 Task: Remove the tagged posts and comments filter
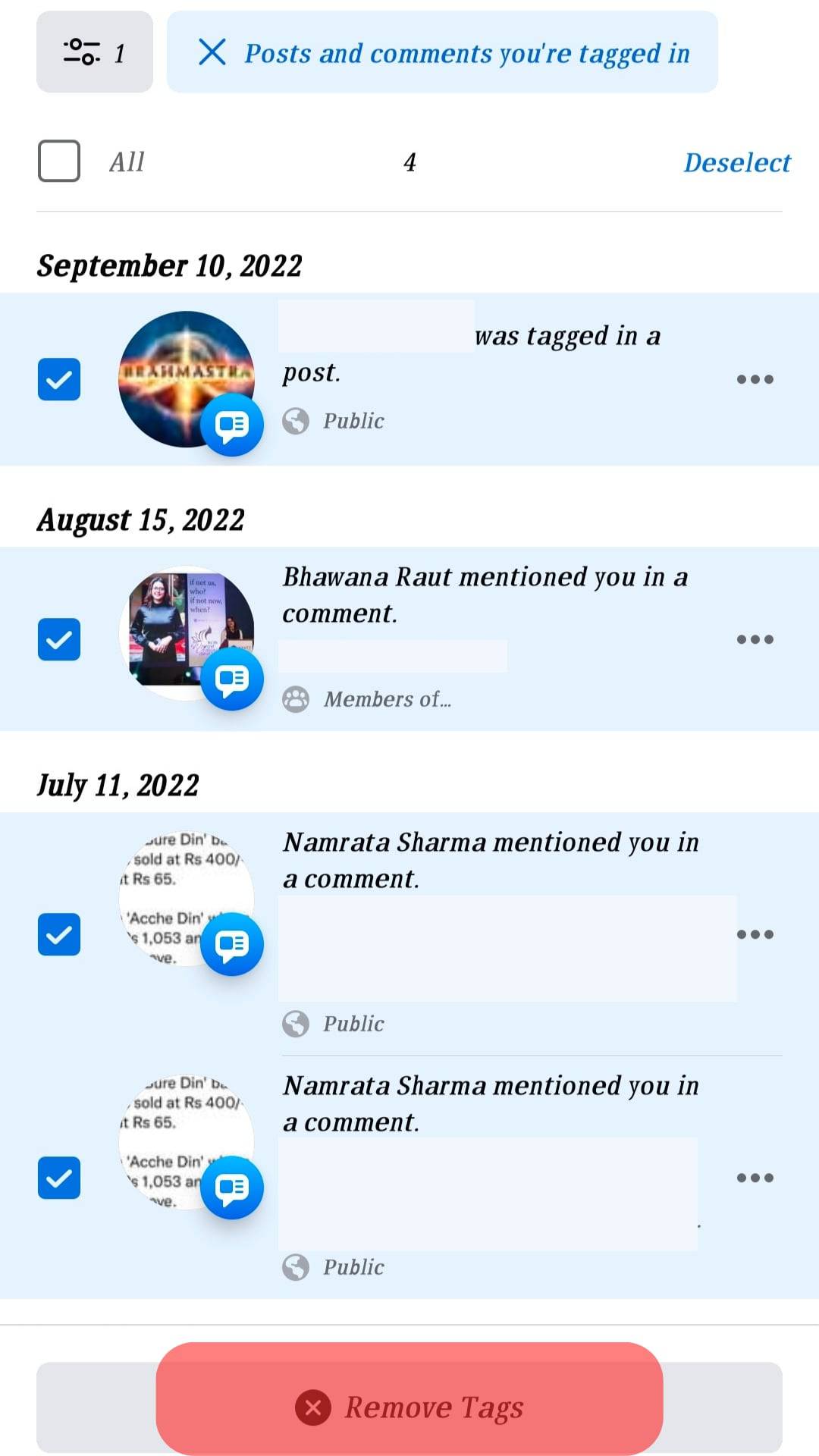pos(212,52)
